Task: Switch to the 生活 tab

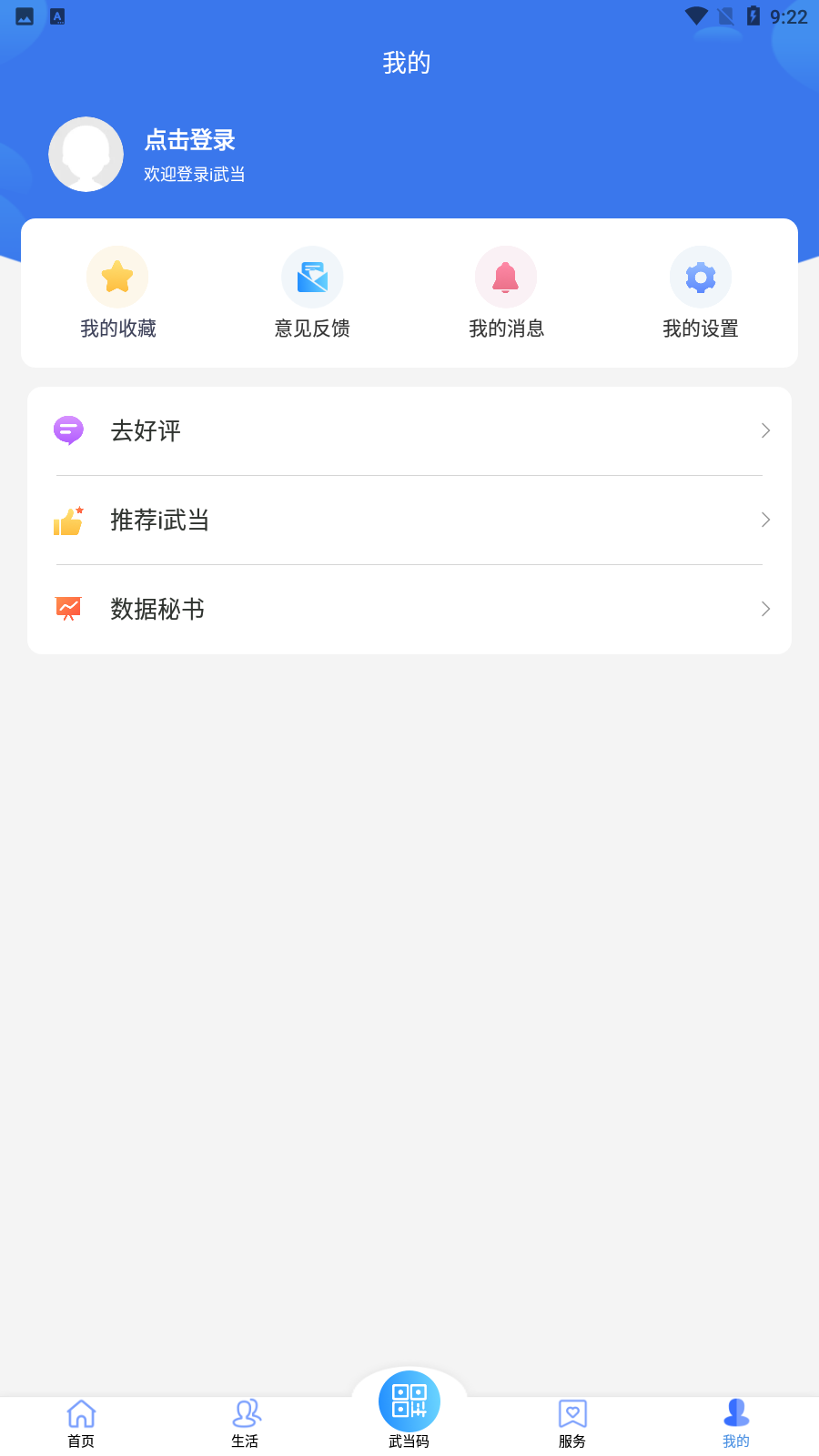Action: click(x=245, y=1424)
